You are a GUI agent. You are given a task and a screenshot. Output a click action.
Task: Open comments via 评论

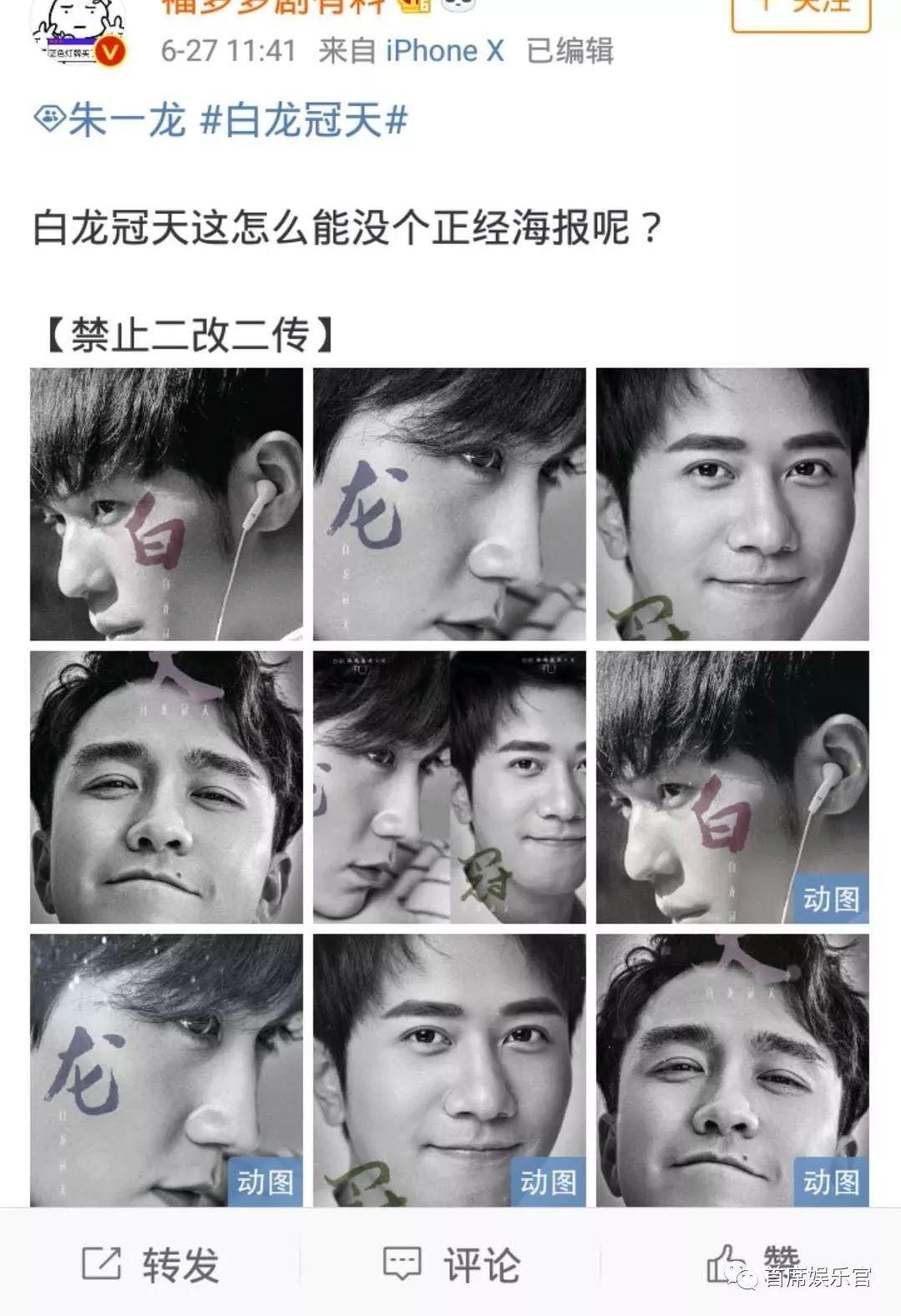pos(452,1264)
